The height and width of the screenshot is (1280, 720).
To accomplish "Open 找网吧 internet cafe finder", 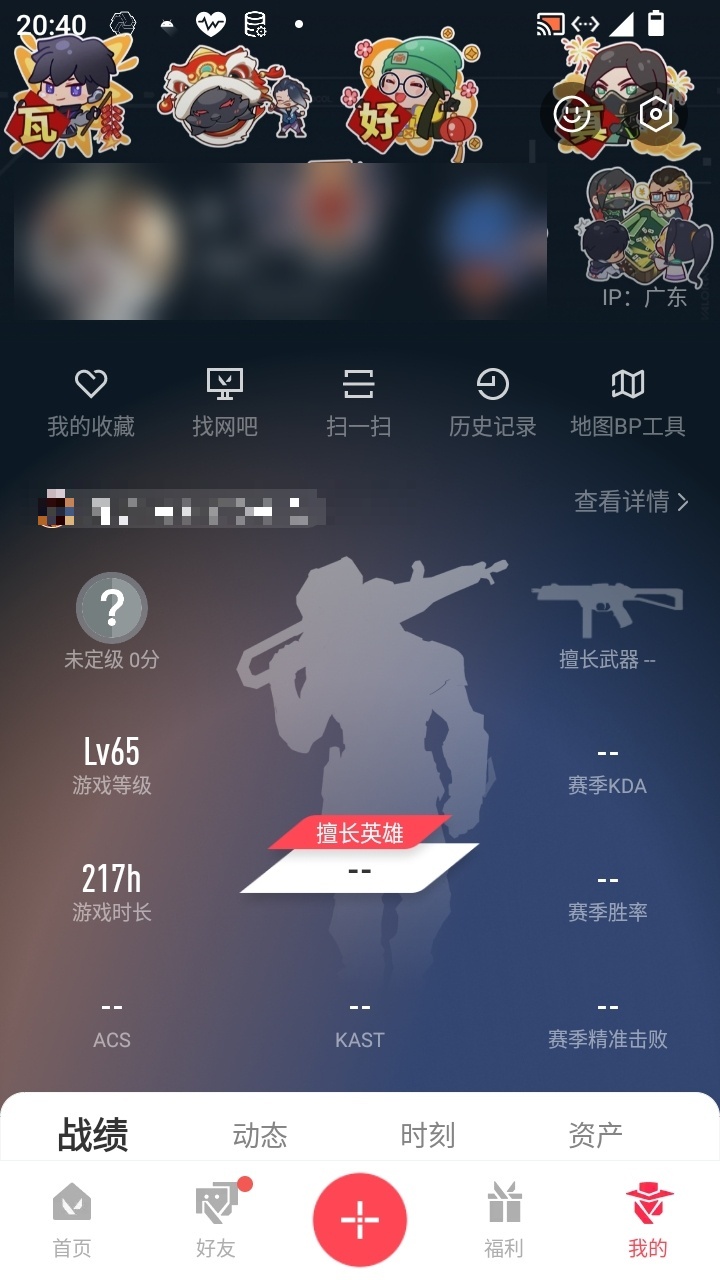I will (225, 402).
